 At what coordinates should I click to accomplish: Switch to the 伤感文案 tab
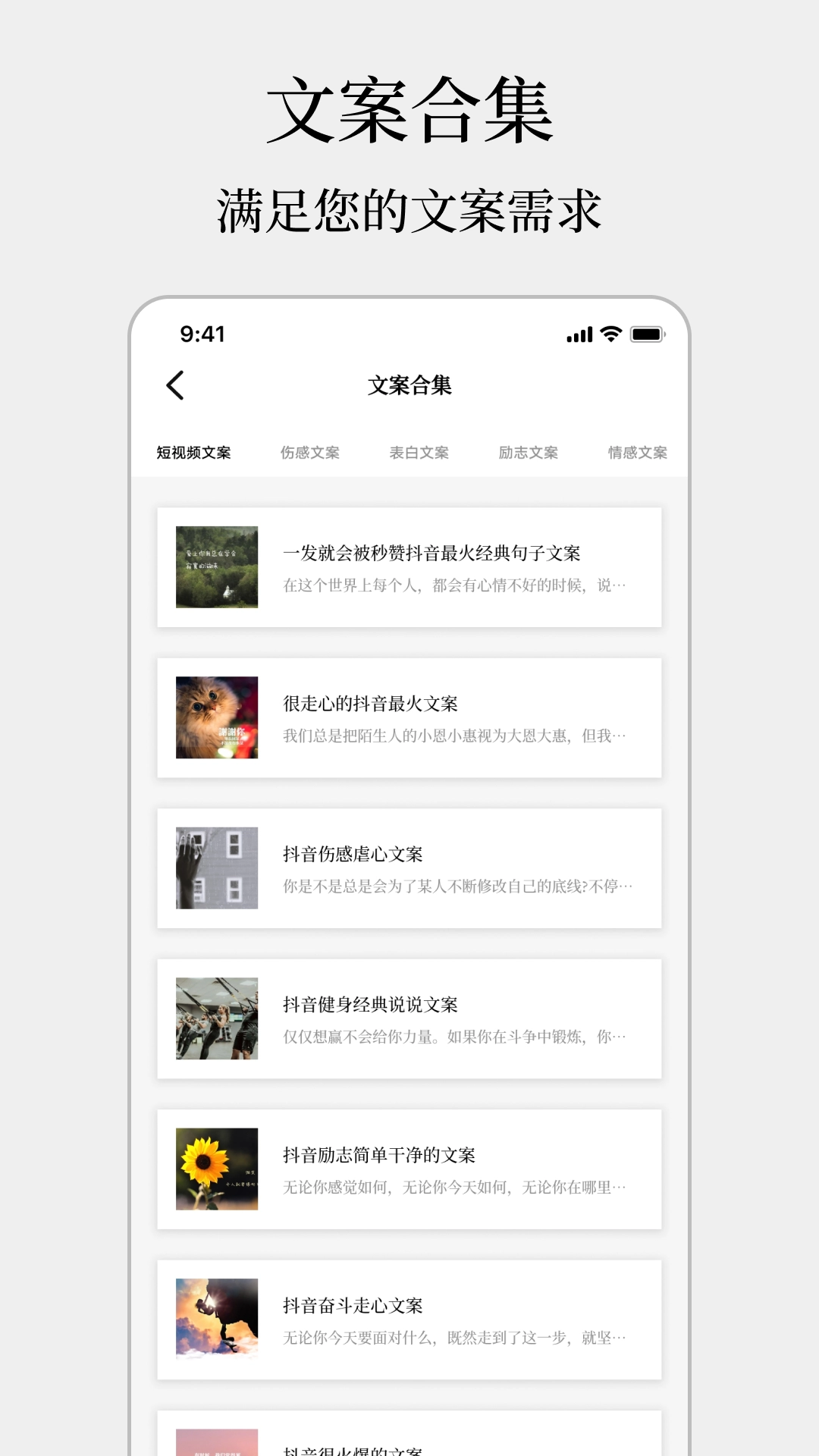tap(309, 452)
